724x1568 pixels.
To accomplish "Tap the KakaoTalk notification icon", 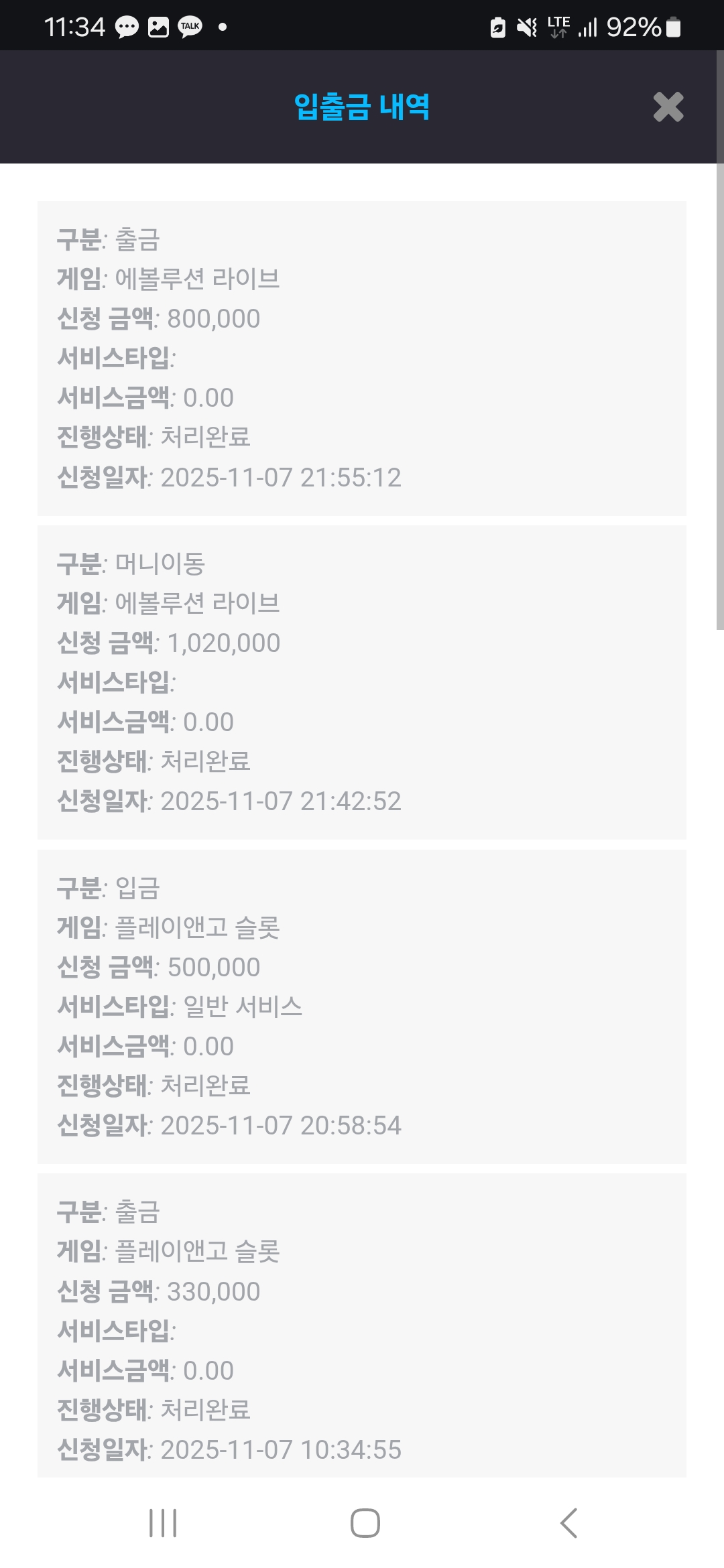I will [x=189, y=25].
